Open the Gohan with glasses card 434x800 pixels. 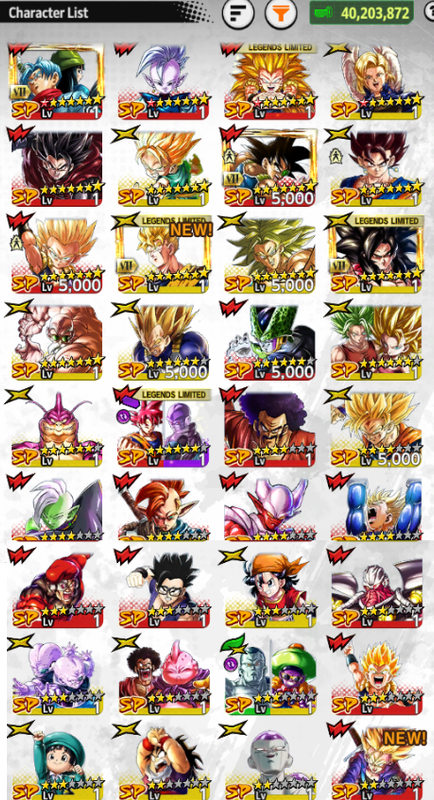(163, 588)
